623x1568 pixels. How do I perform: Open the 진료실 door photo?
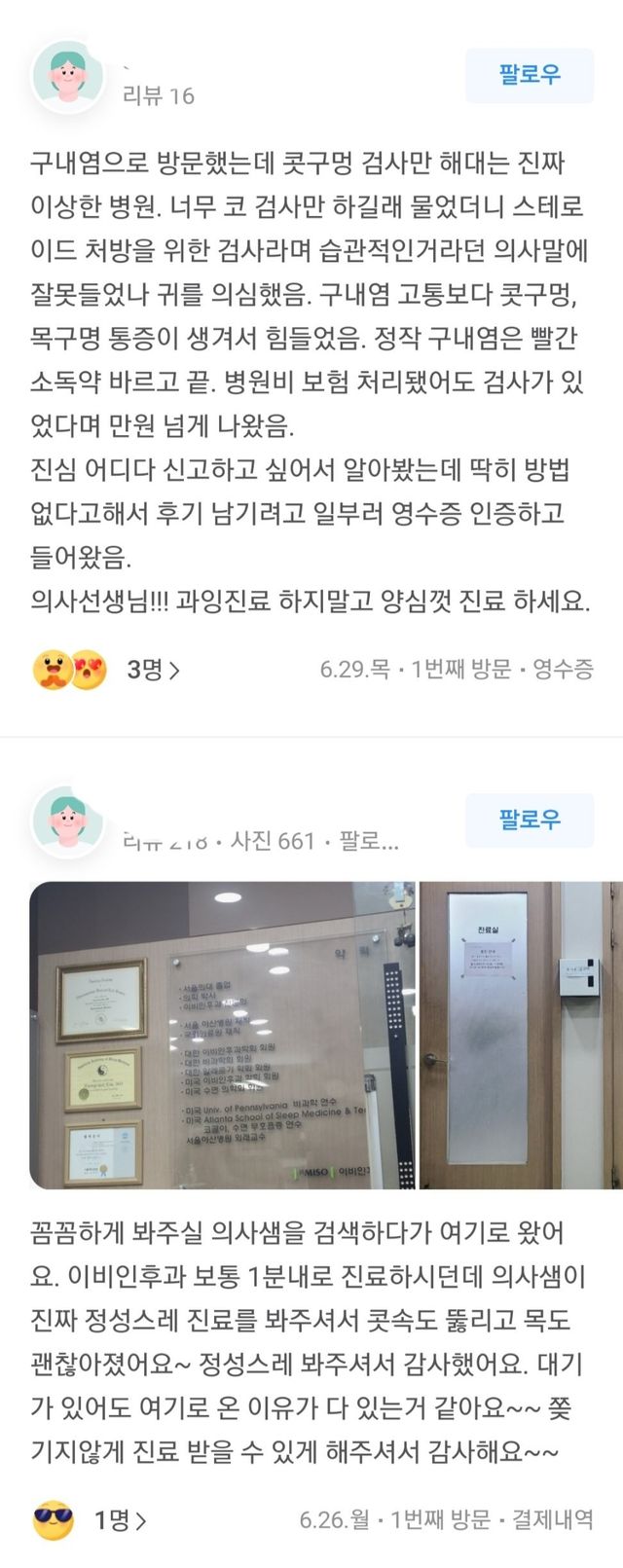click(520, 1035)
